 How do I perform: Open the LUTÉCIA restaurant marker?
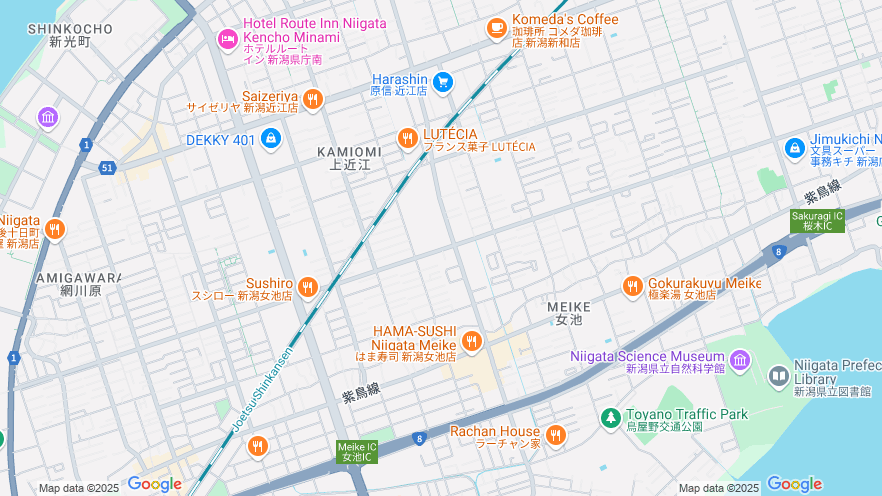(407, 138)
